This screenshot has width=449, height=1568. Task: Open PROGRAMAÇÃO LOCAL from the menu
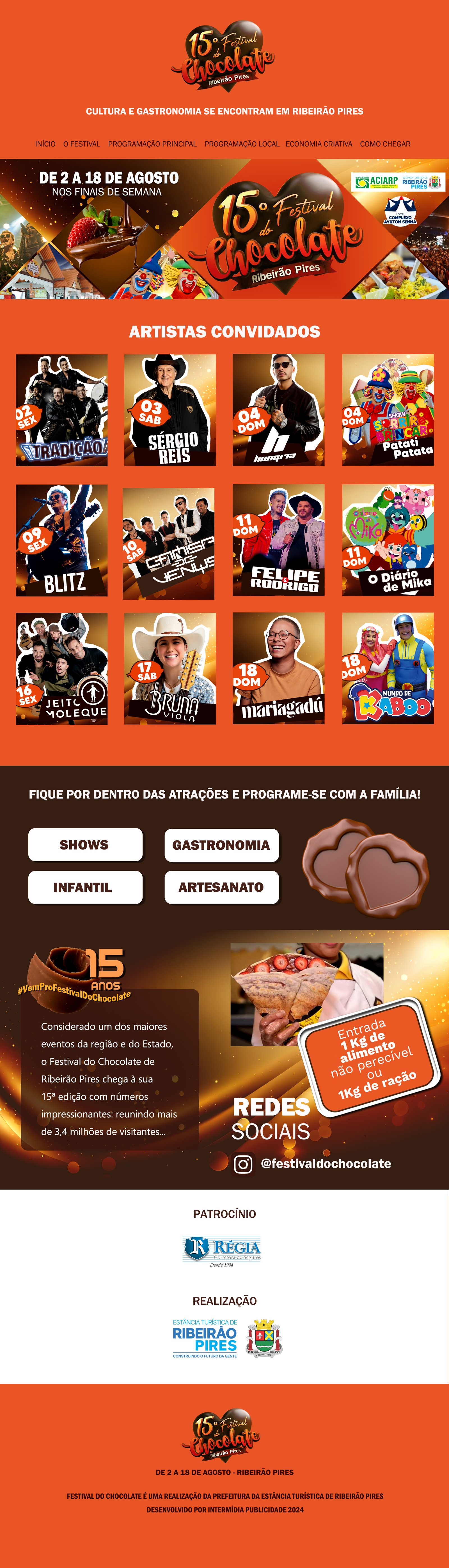[242, 144]
